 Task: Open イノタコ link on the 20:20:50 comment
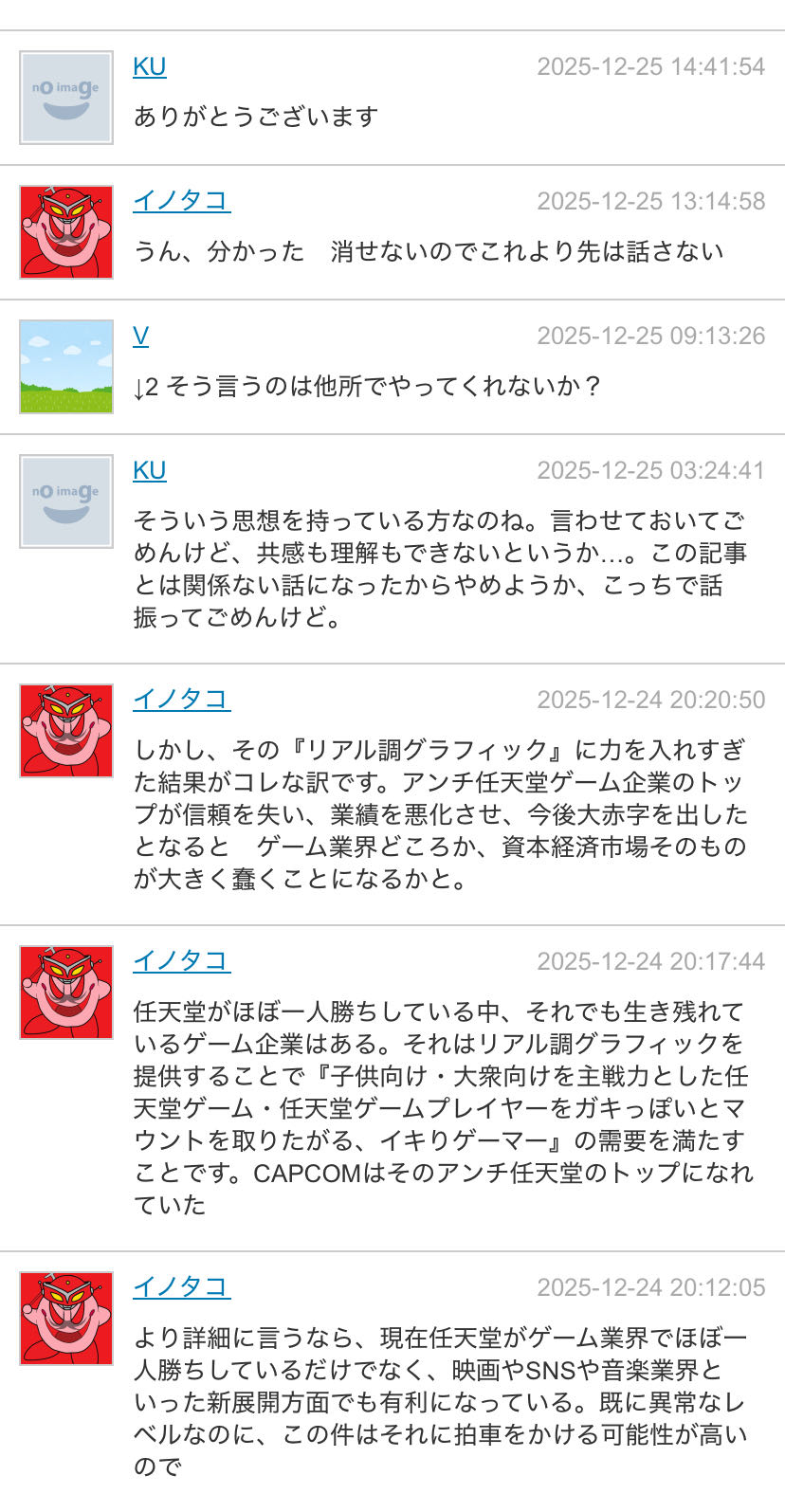(x=181, y=700)
